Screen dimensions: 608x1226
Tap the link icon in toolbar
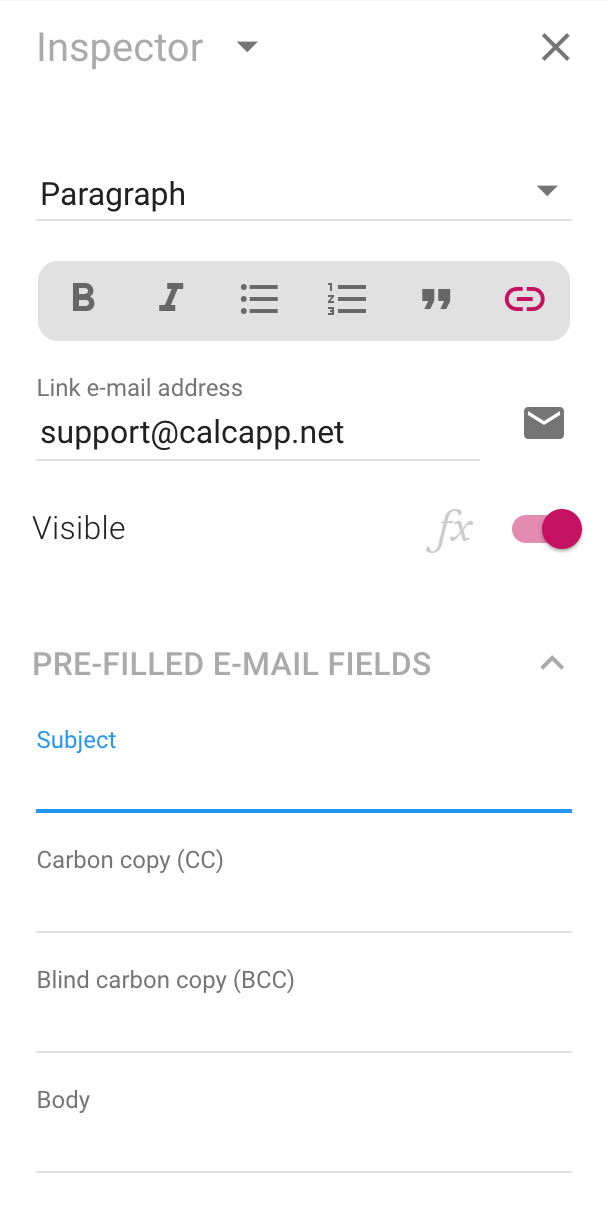524,298
